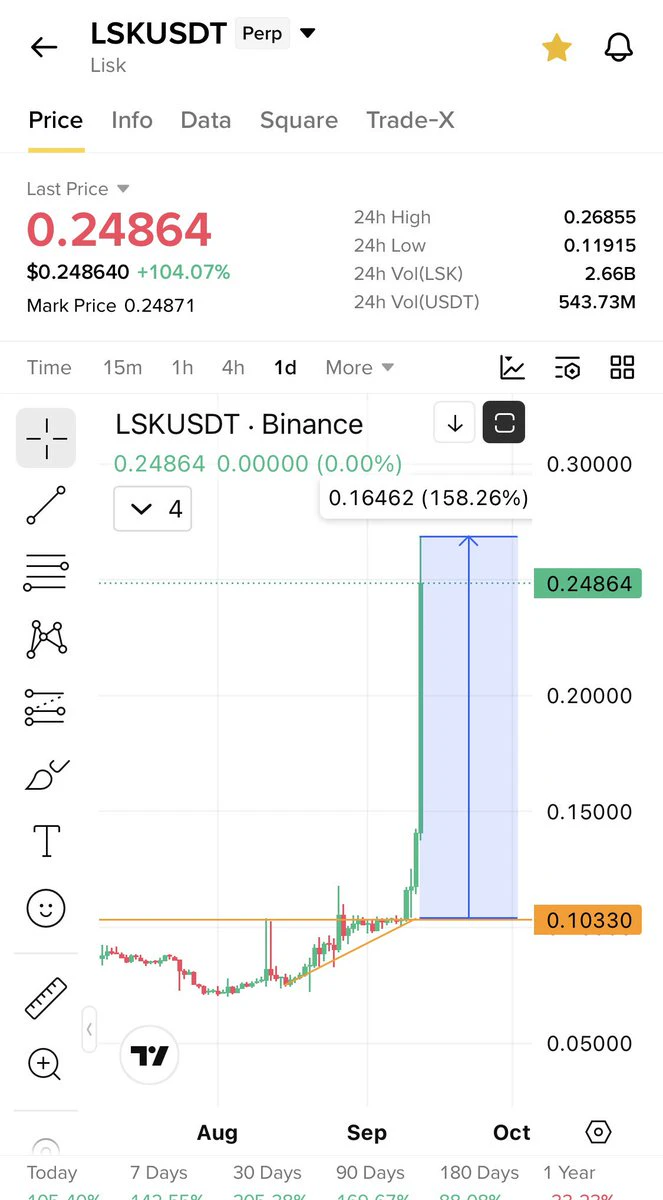Open chart settings hexagon icon

click(x=597, y=1132)
